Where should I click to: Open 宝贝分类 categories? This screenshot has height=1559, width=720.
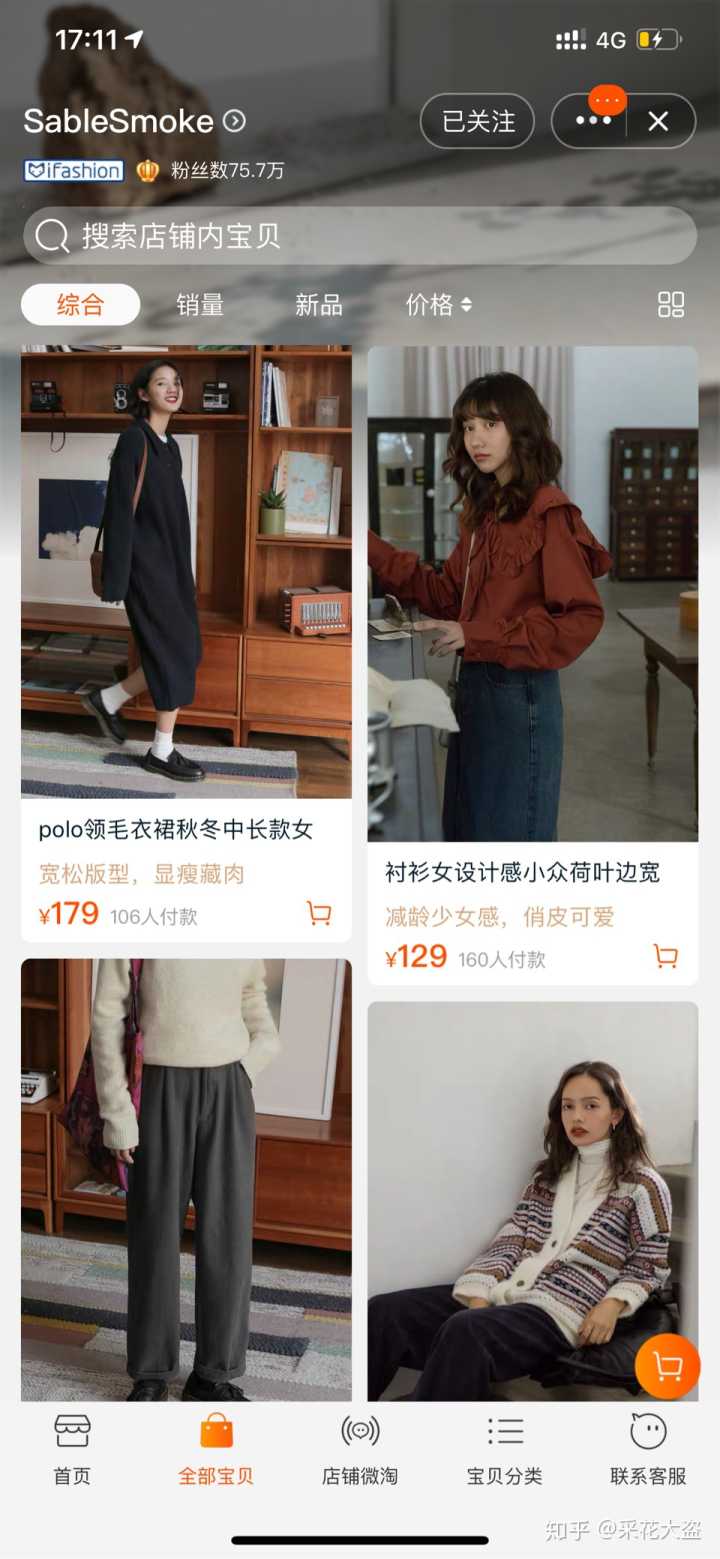point(504,1449)
